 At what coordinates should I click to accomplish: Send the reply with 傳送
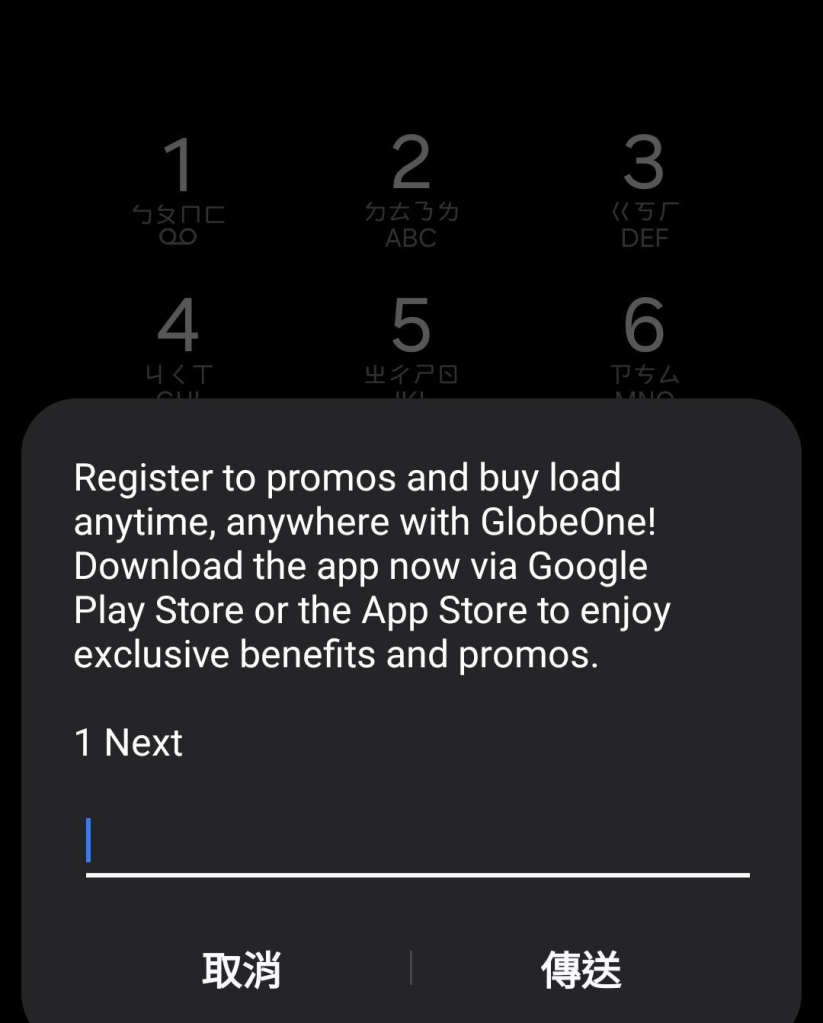click(x=581, y=970)
